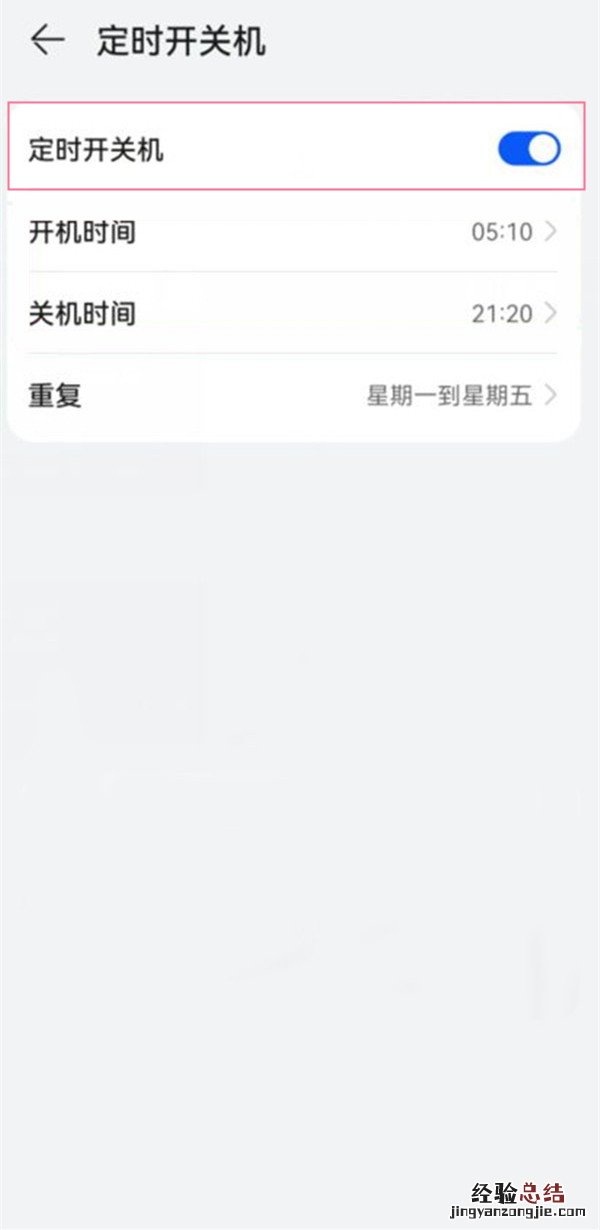The width and height of the screenshot is (600, 1230).
Task: Turn off the 定时开关机 switch
Action: [x=528, y=150]
